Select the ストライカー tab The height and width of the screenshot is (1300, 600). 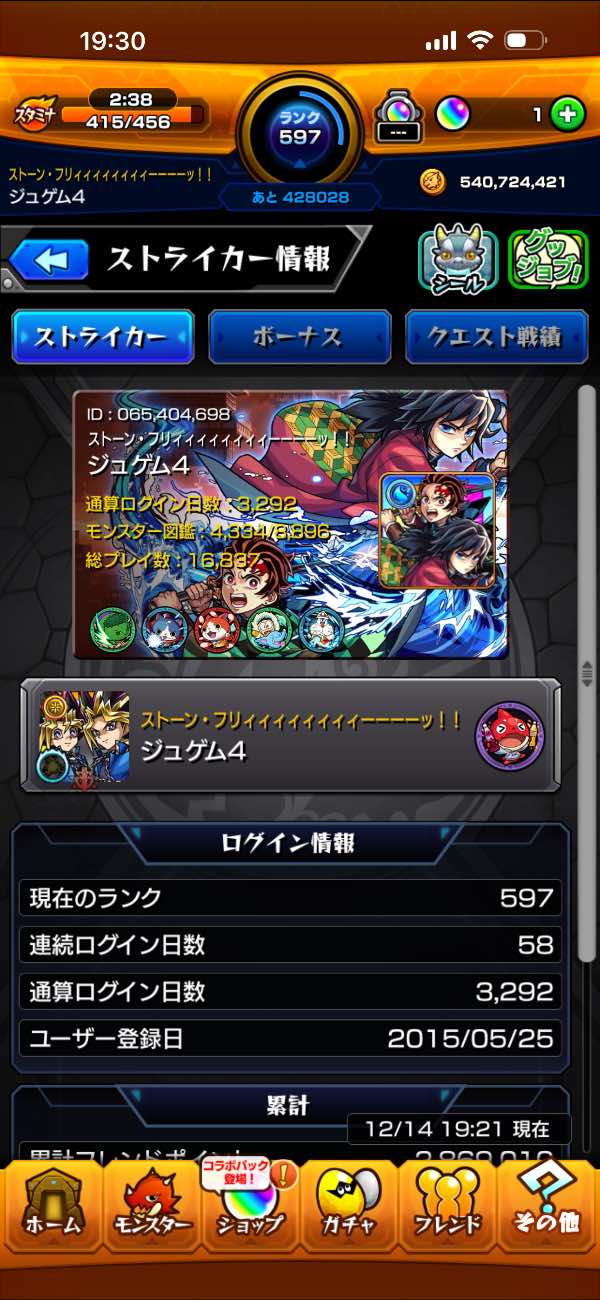(x=102, y=337)
